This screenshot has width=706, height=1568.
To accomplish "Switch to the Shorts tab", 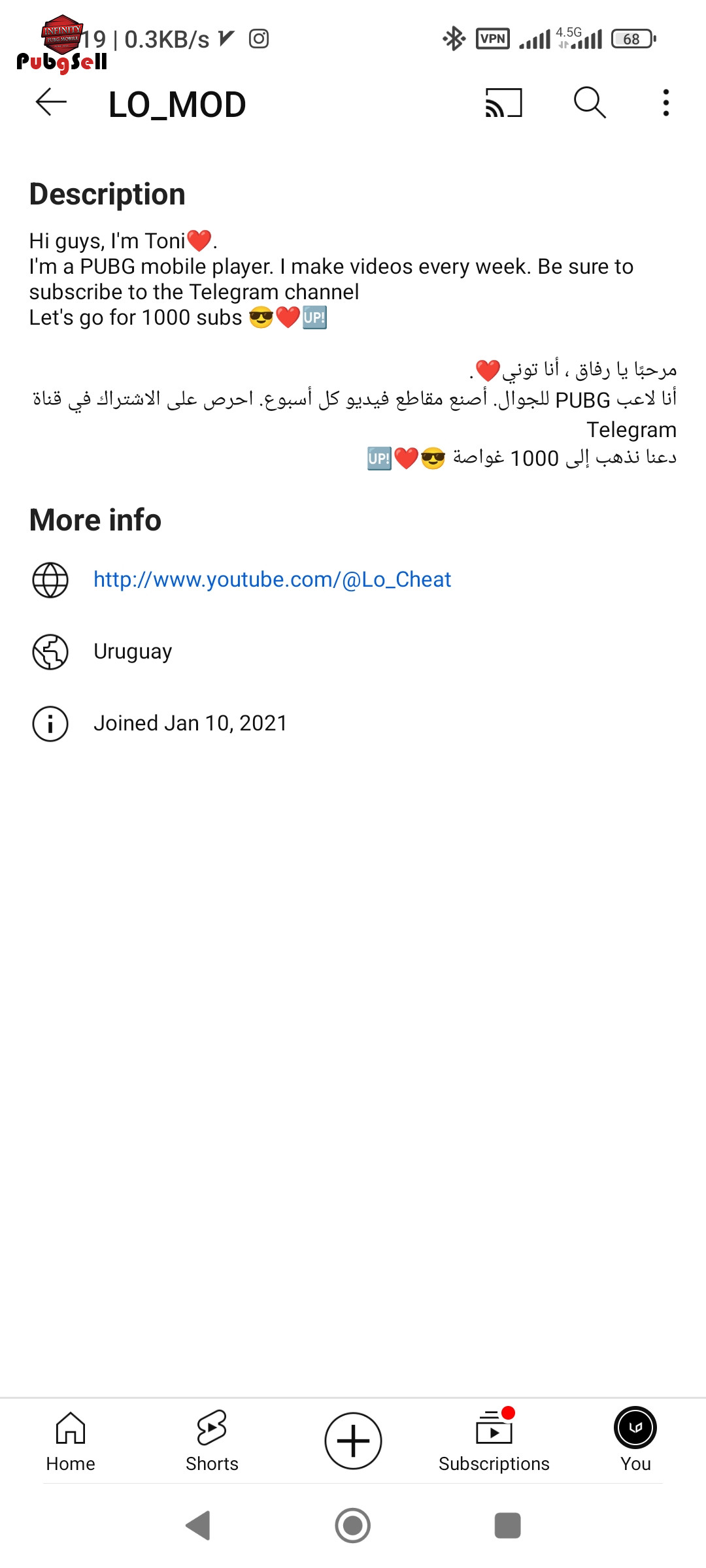I will pyautogui.click(x=212, y=1441).
